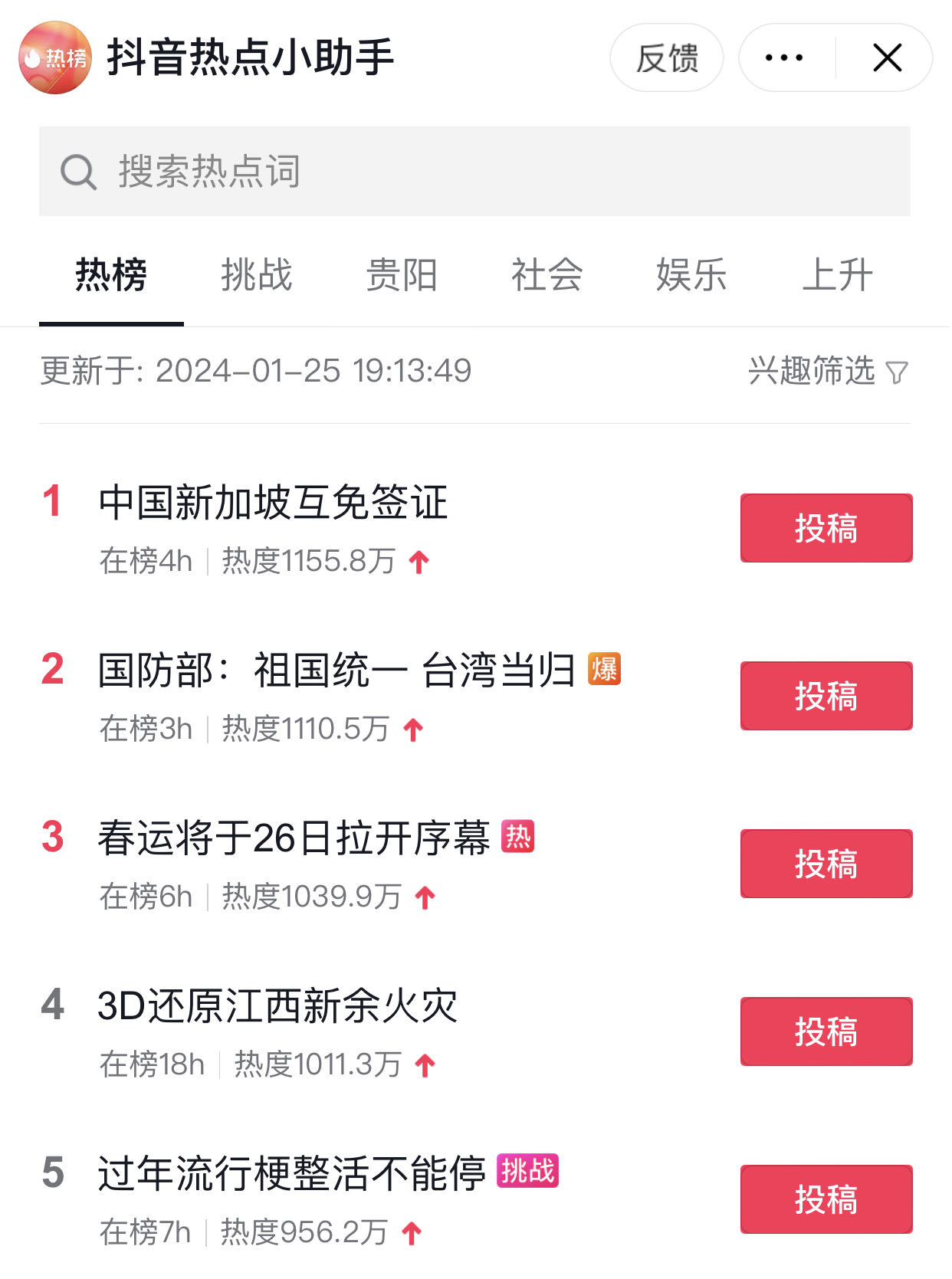Focus the 搜索热点词 search box
Screen dimensions: 952x1279
point(474,171)
